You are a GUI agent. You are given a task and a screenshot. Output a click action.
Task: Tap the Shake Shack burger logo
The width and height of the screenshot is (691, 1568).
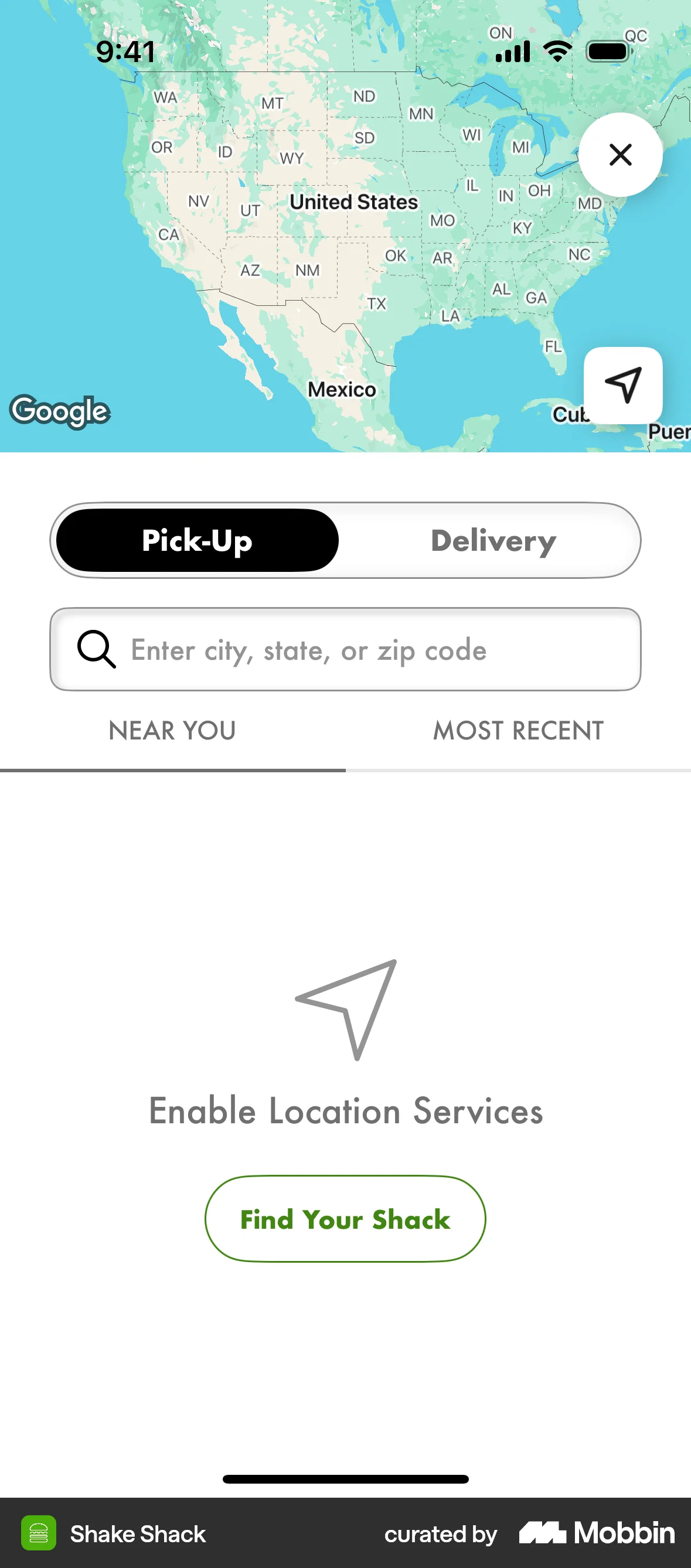[39, 1534]
